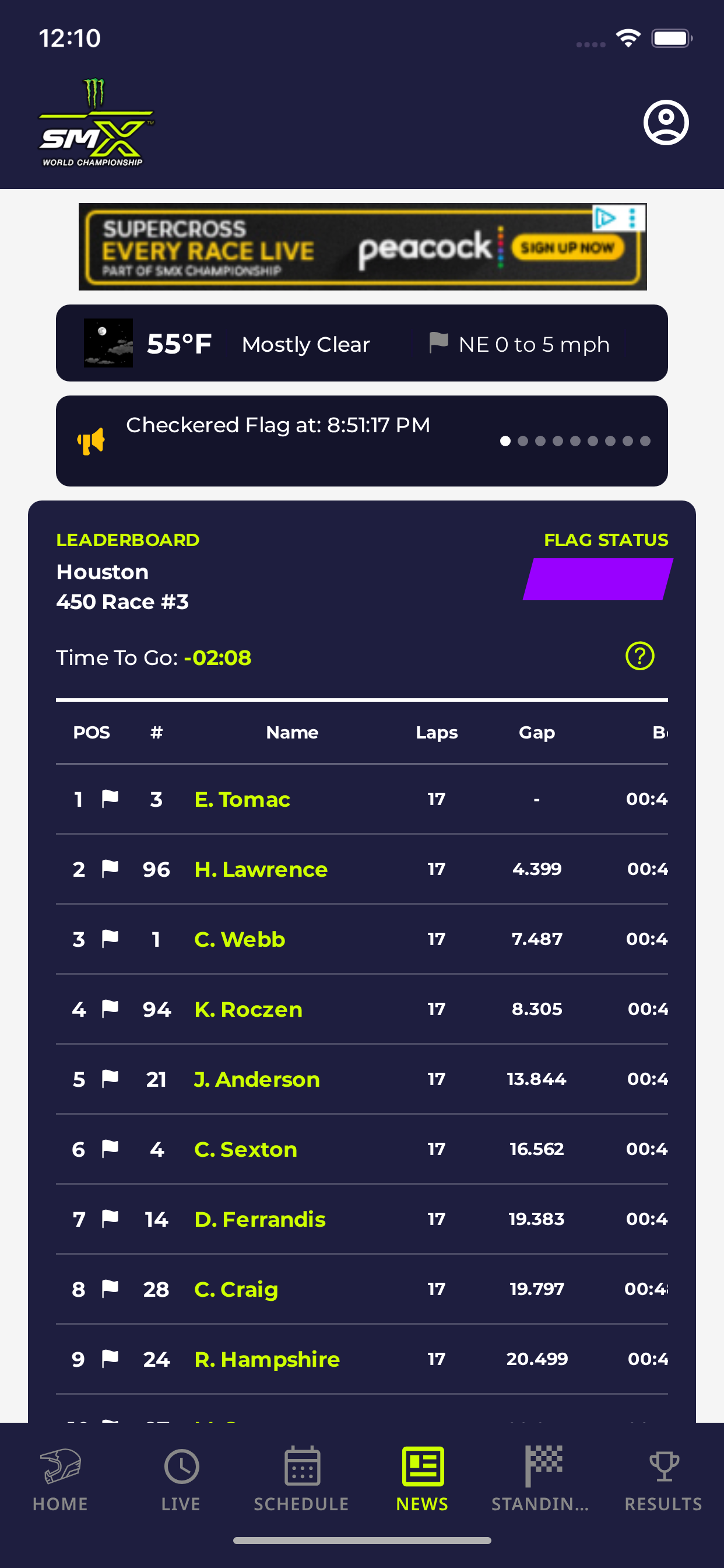Screen dimensions: 724x1568
Task: Select the Standings checkered flag icon
Action: (x=542, y=1466)
